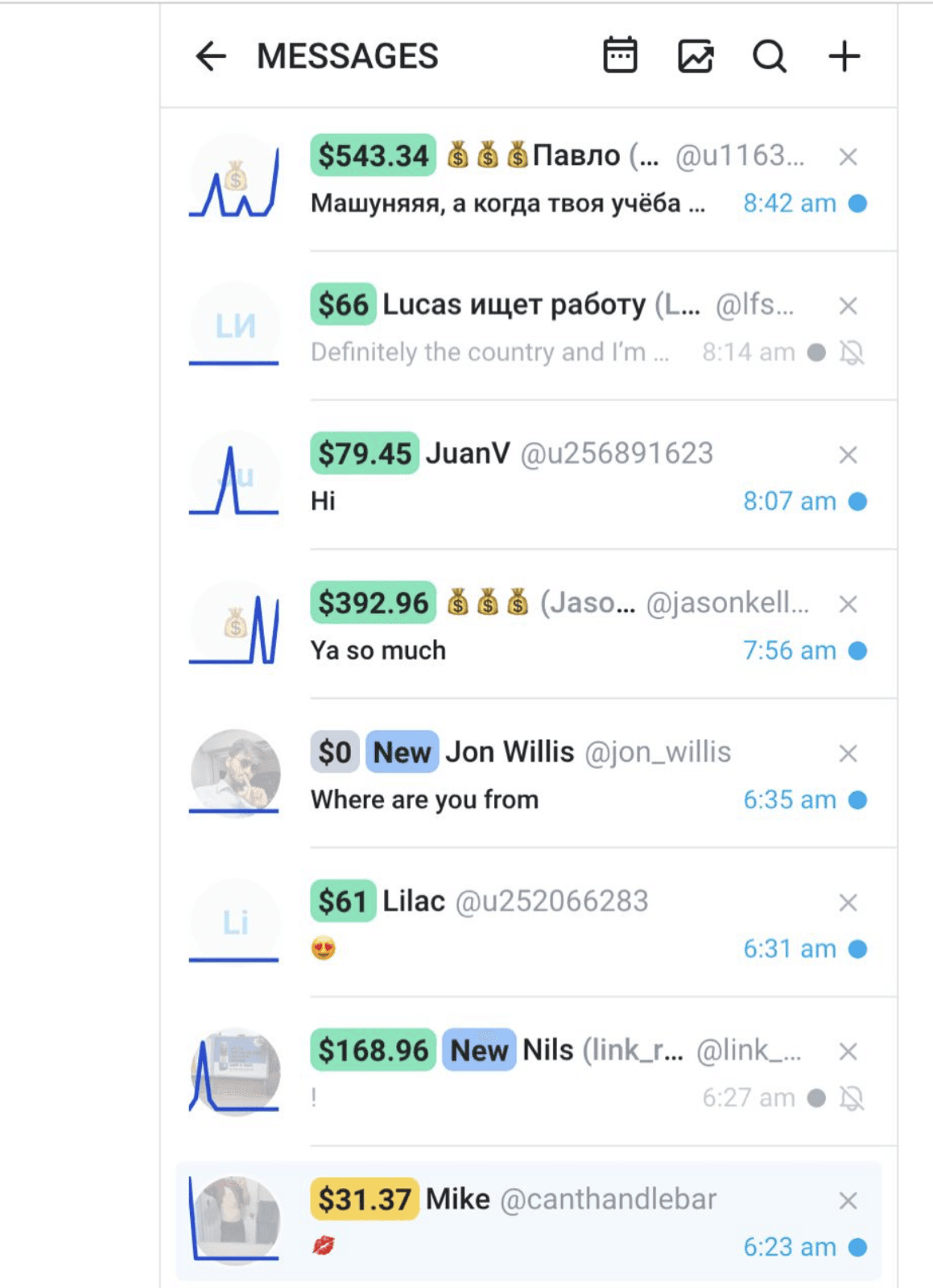Open the calendar icon in header

(620, 56)
